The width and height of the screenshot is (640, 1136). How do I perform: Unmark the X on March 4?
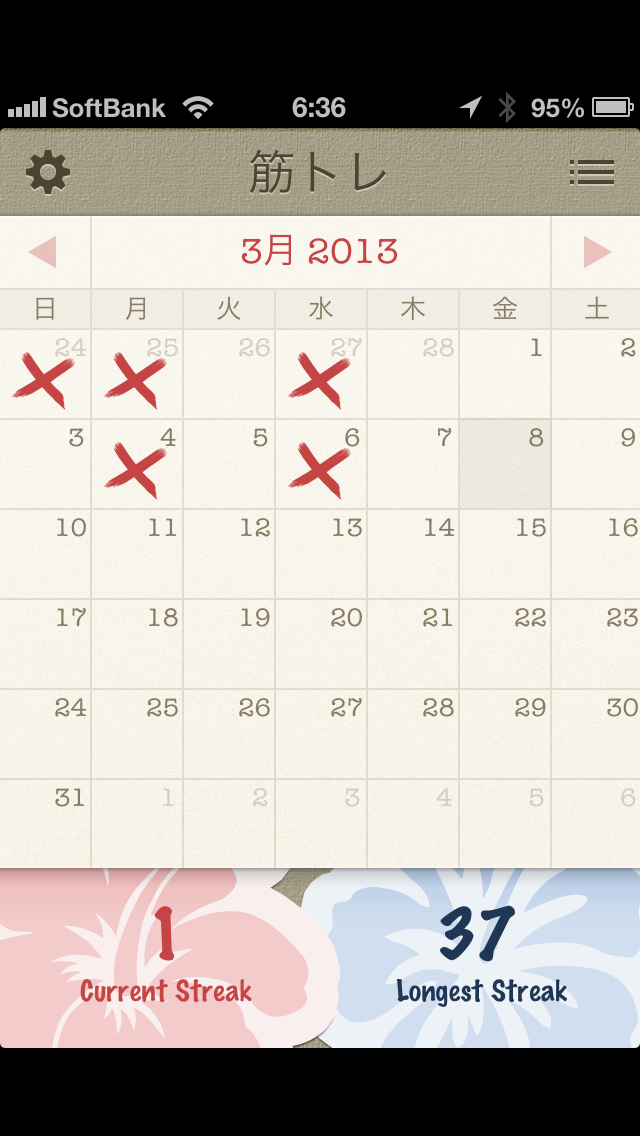click(x=137, y=464)
